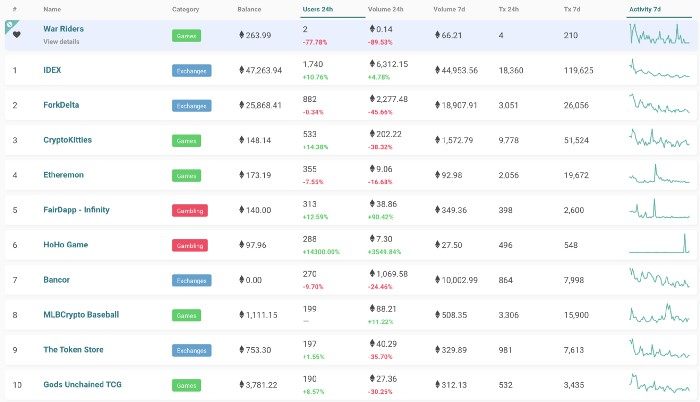Sort by Balance column header
The width and height of the screenshot is (700, 402).
point(249,9)
